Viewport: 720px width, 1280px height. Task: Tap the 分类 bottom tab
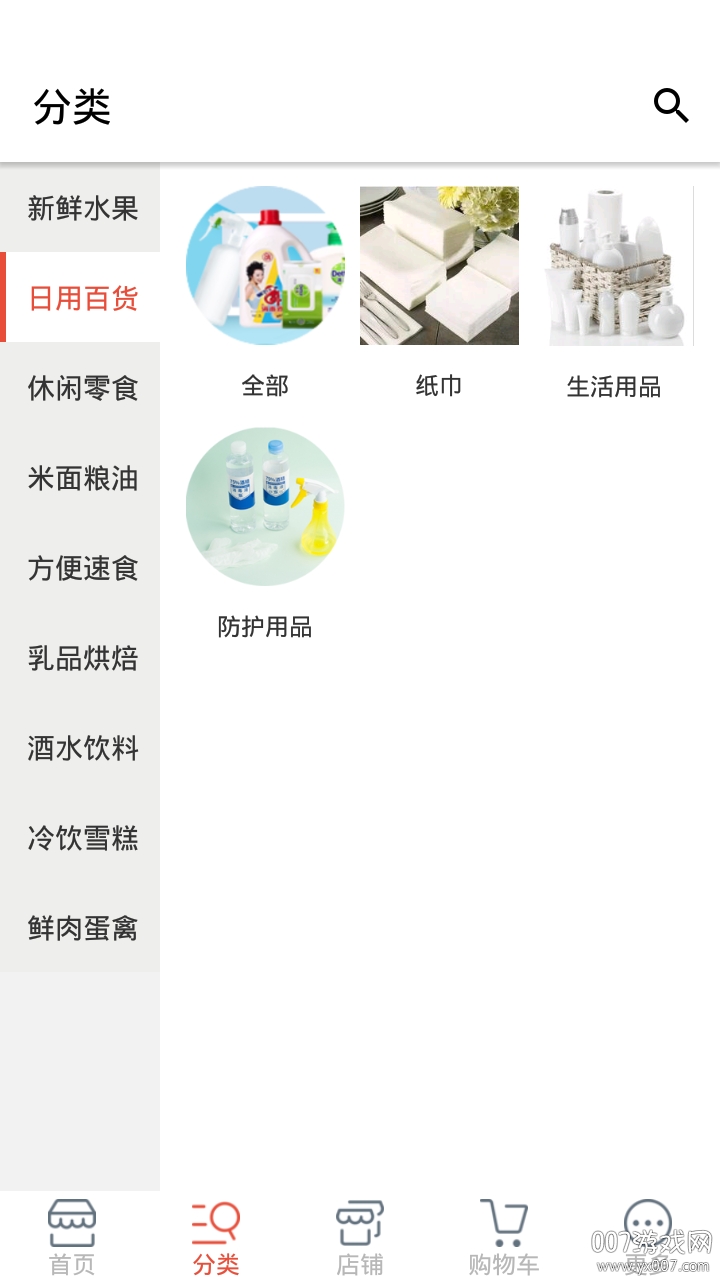pos(216,1237)
